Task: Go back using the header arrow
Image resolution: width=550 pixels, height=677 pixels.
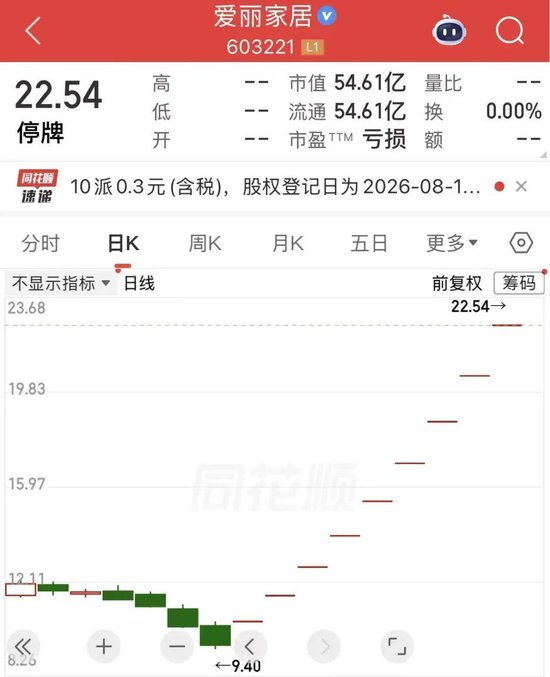Action: [33, 31]
